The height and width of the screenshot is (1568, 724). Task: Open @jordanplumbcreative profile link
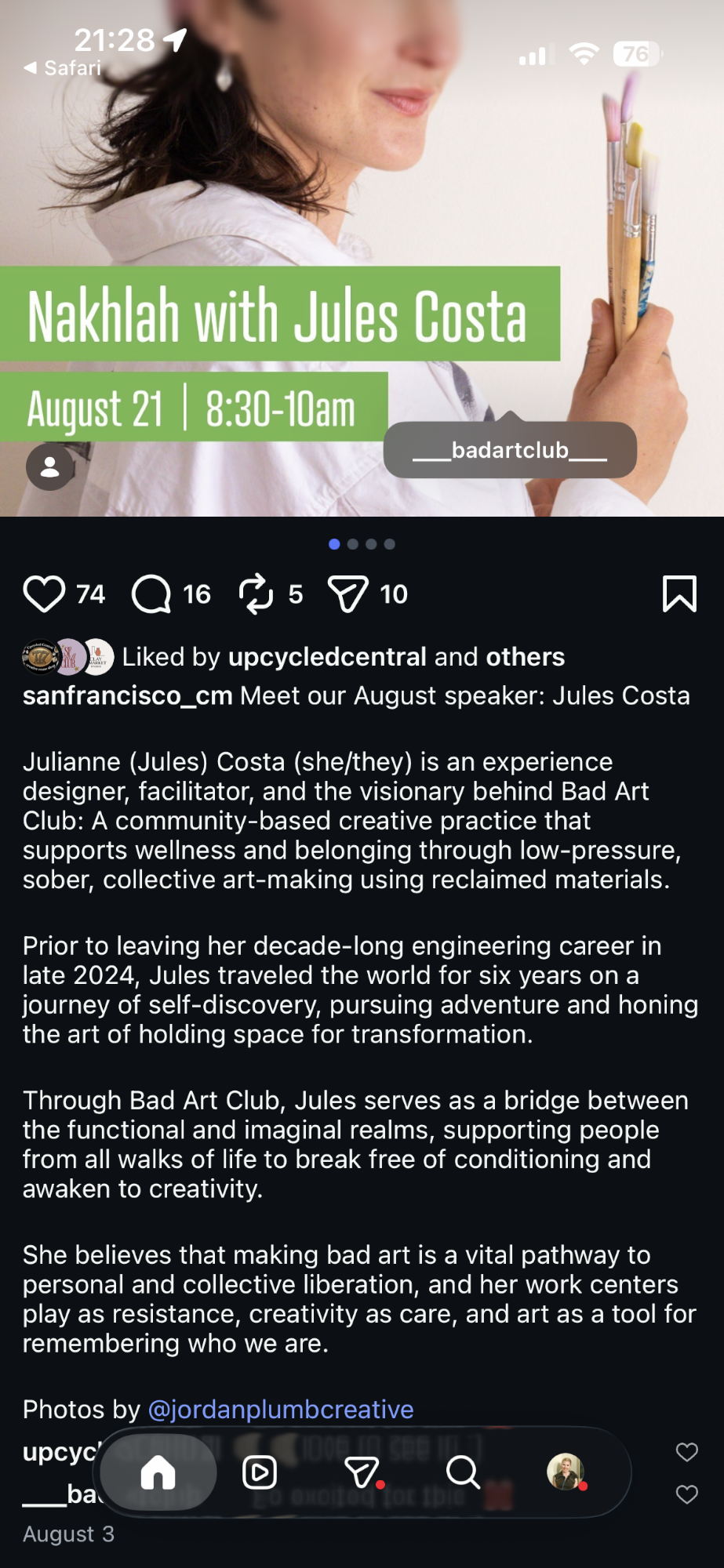281,1409
